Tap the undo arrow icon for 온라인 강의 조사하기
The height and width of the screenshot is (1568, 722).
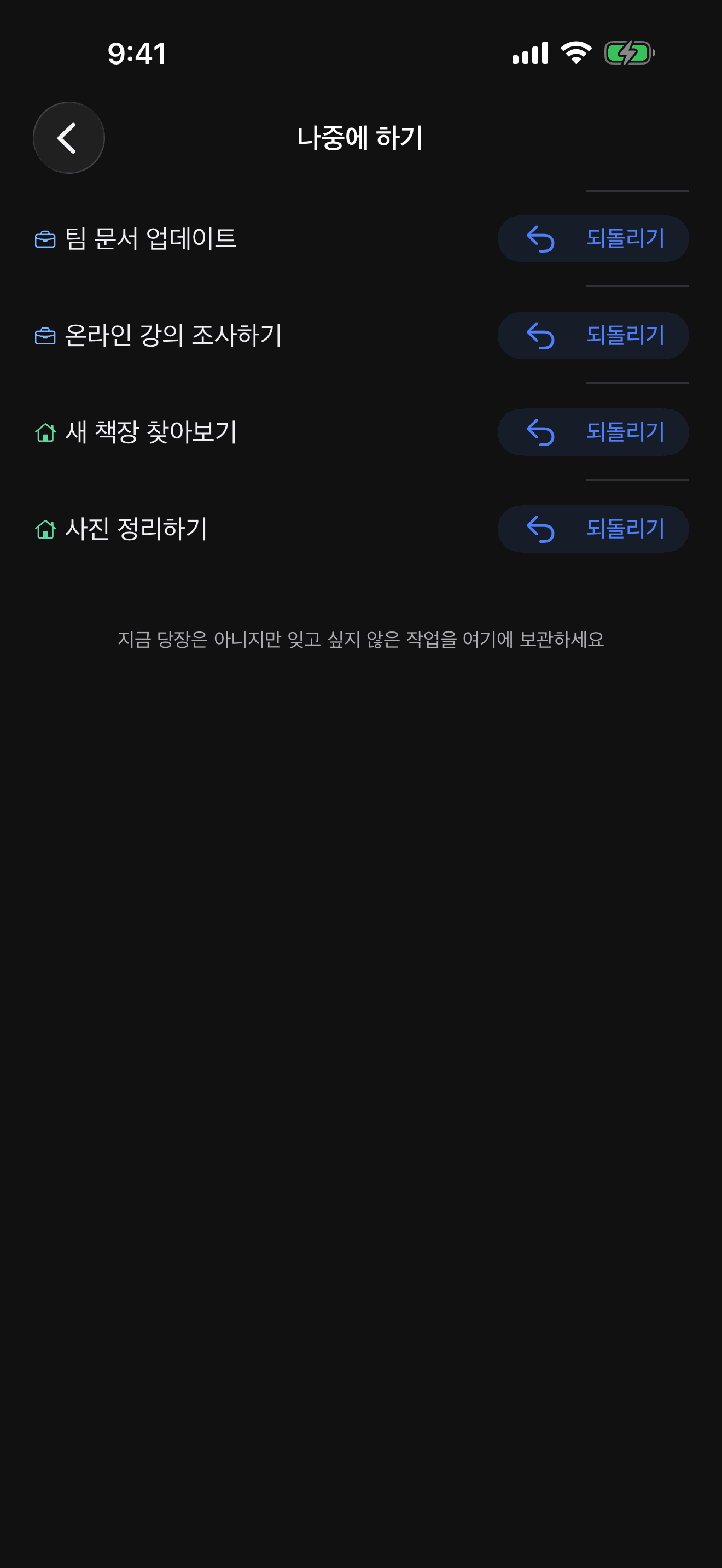[x=540, y=335]
